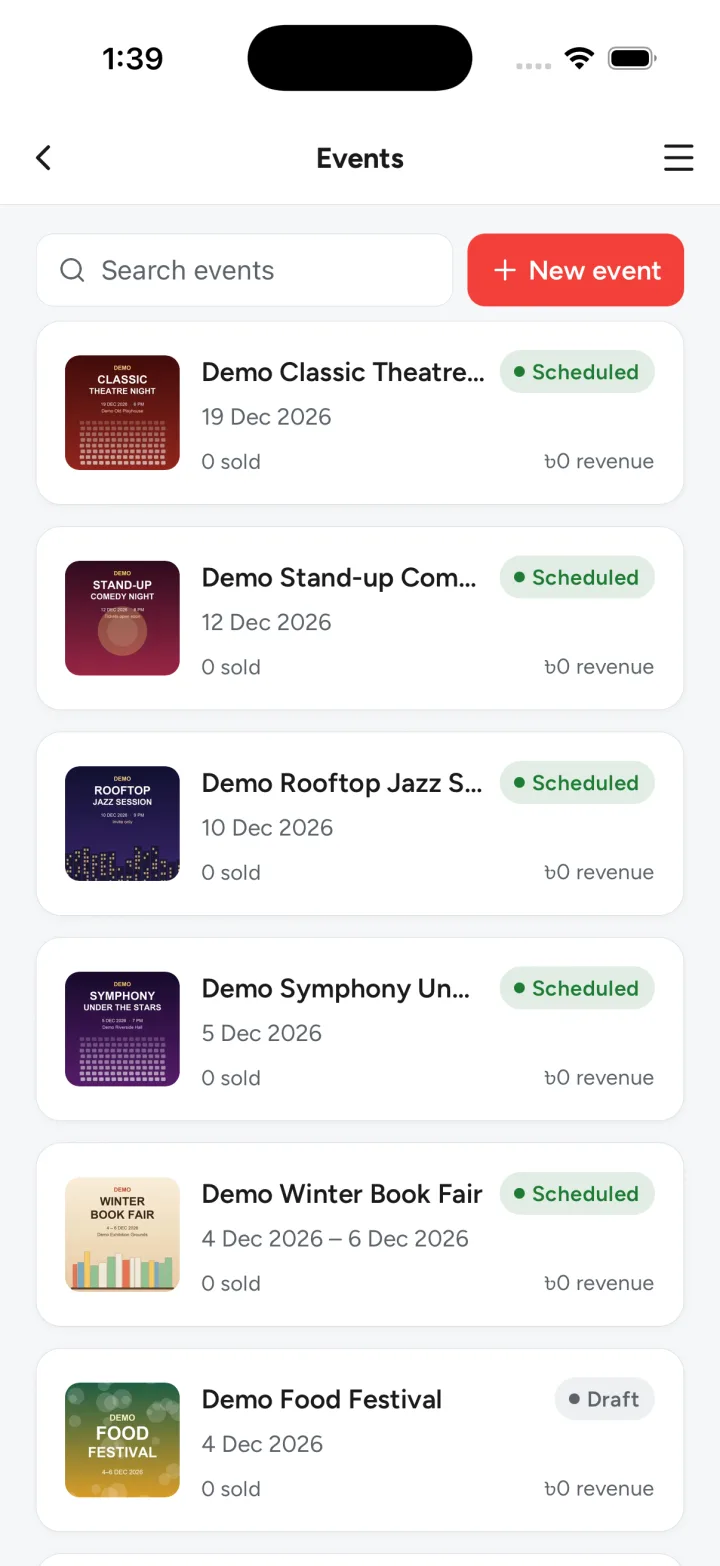The image size is (720, 1566).
Task: Go back using the header arrow
Action: 43,158
